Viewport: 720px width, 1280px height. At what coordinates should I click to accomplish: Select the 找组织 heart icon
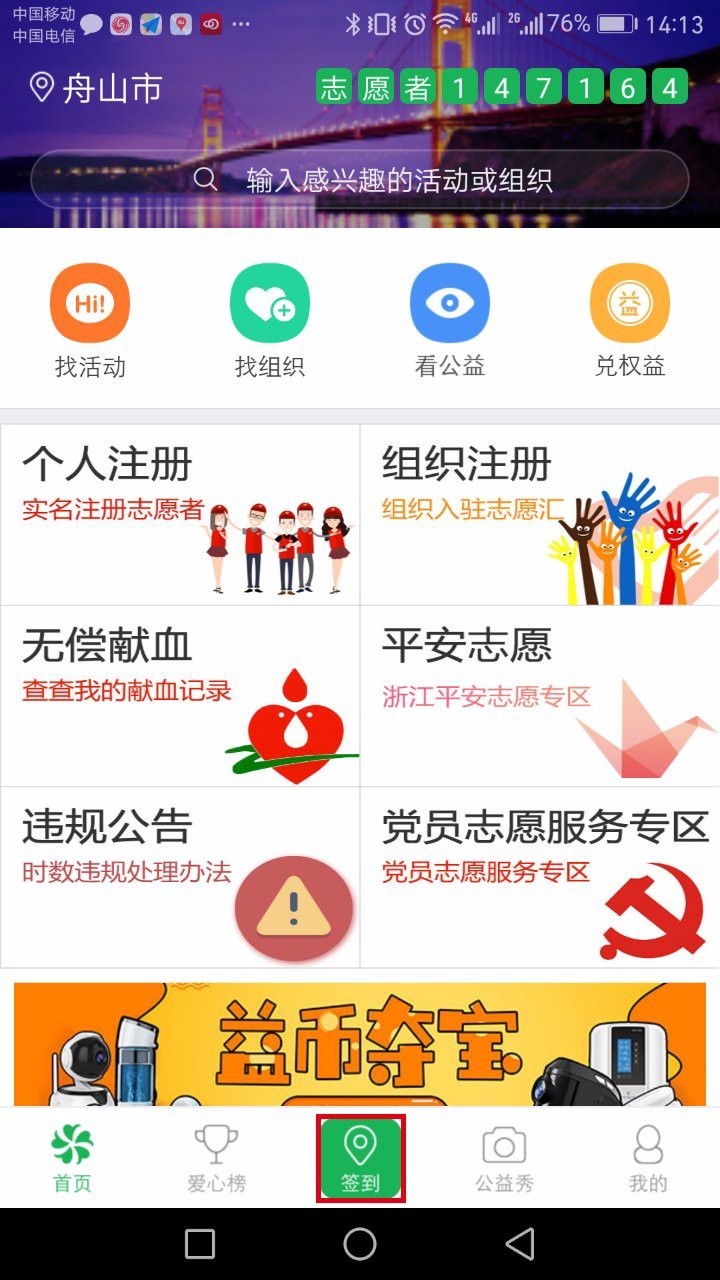(270, 302)
